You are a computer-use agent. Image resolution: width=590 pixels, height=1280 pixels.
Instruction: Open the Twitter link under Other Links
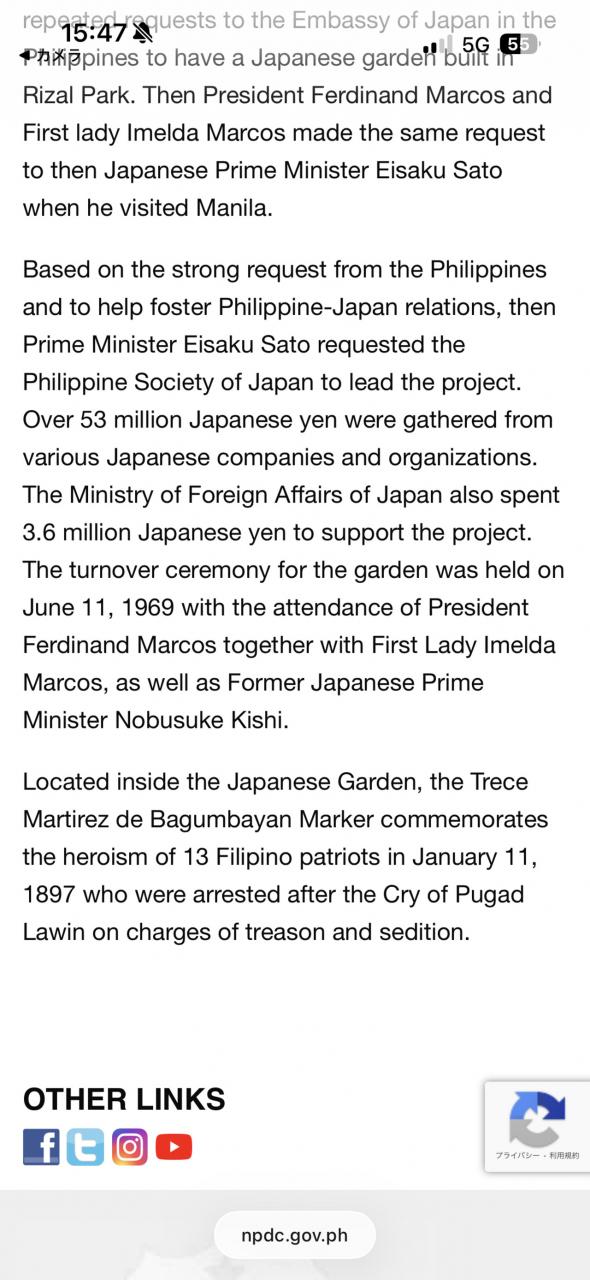[x=85, y=1146]
